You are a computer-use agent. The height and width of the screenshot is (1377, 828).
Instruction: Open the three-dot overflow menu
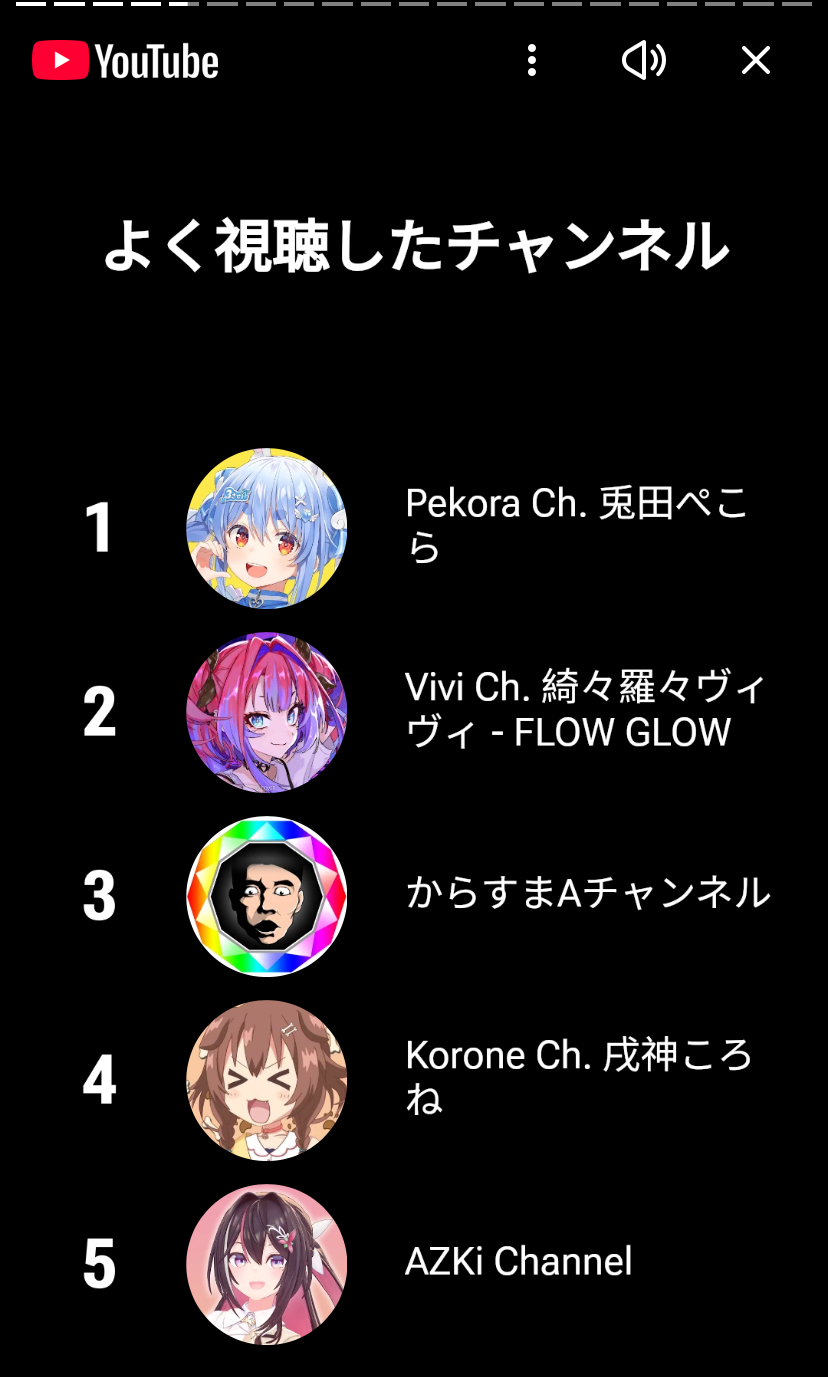532,61
